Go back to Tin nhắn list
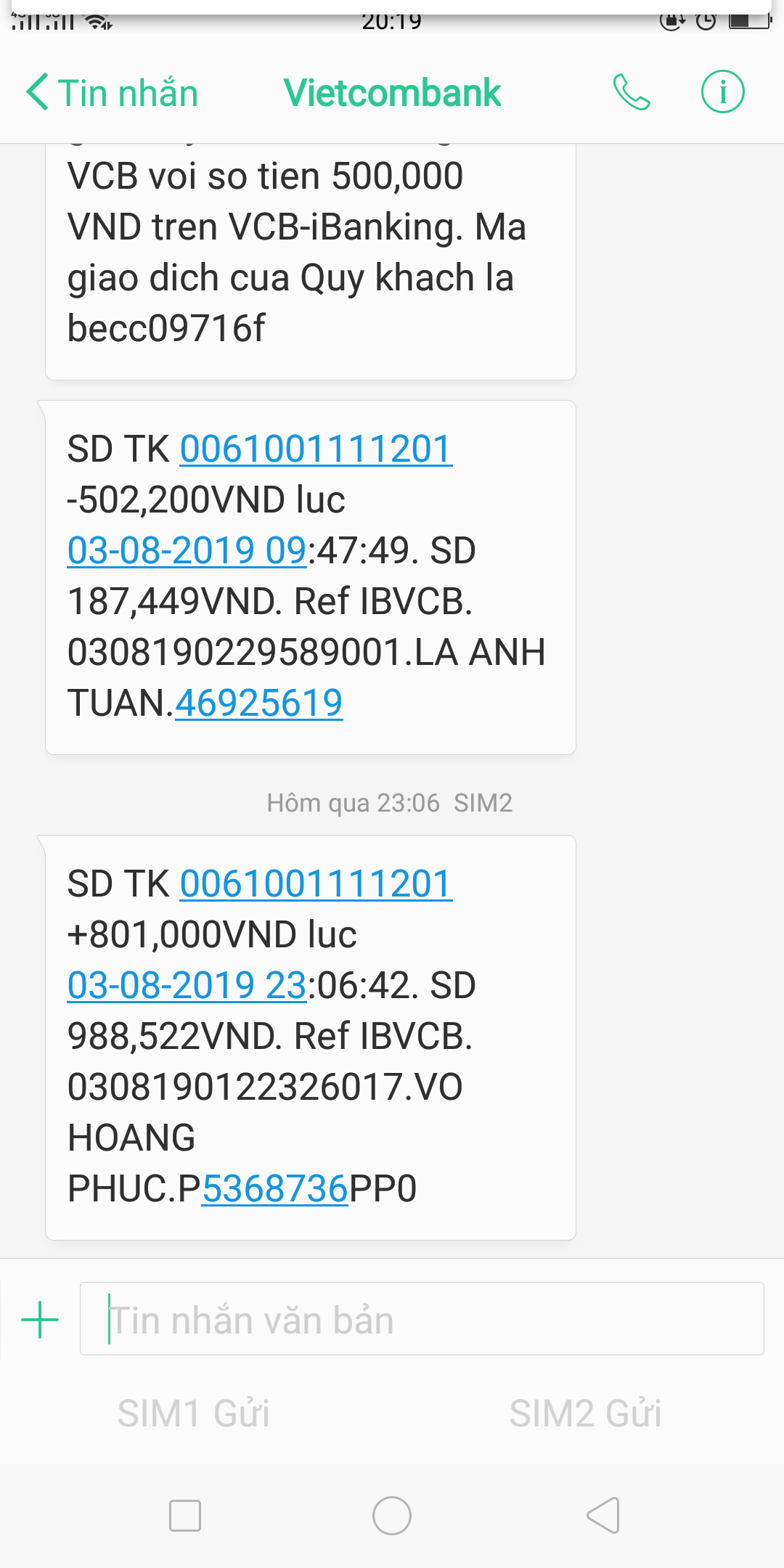The image size is (784, 1568). tap(113, 93)
